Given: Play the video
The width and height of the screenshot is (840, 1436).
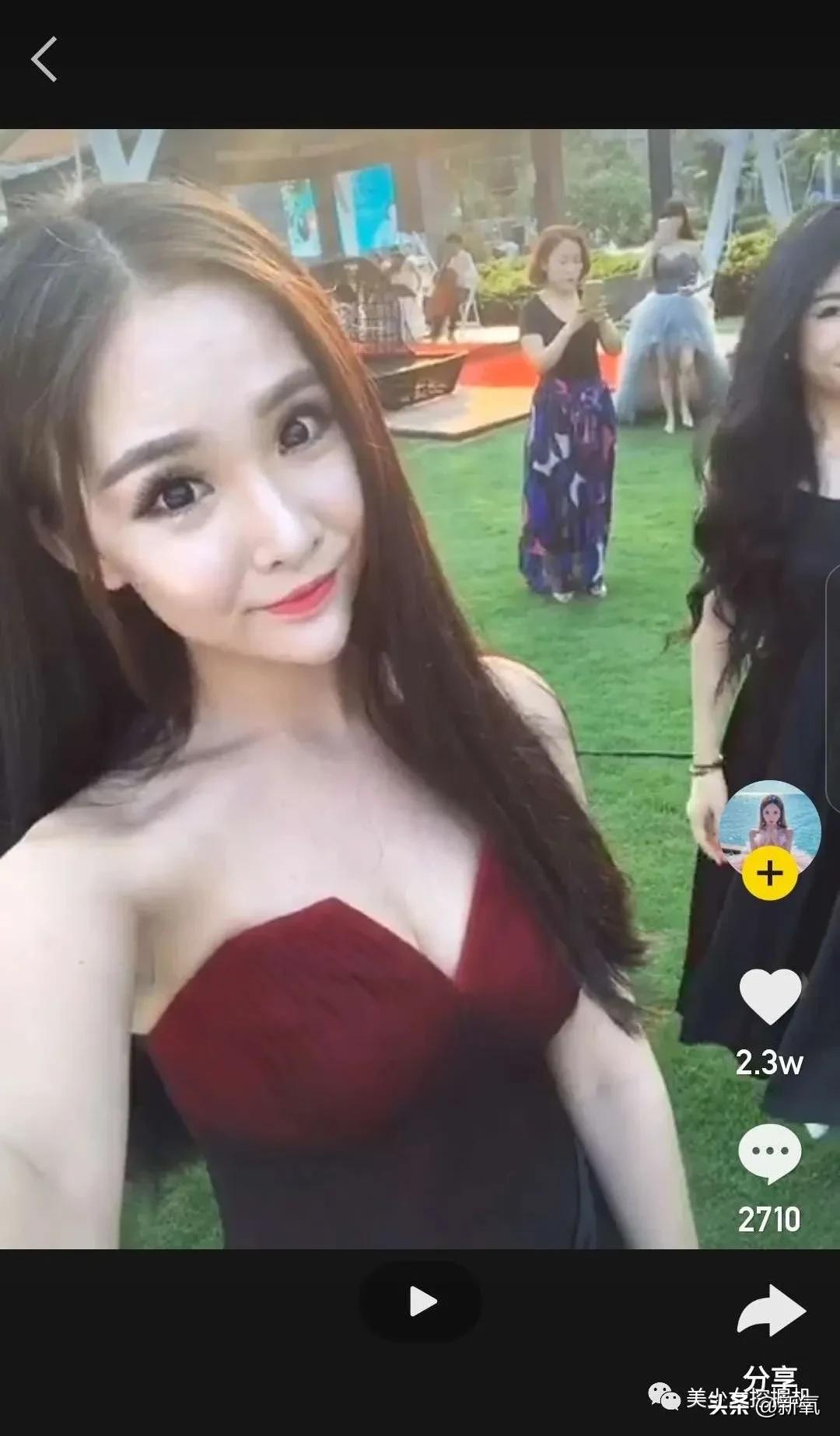Looking at the screenshot, I should coord(421,1301).
